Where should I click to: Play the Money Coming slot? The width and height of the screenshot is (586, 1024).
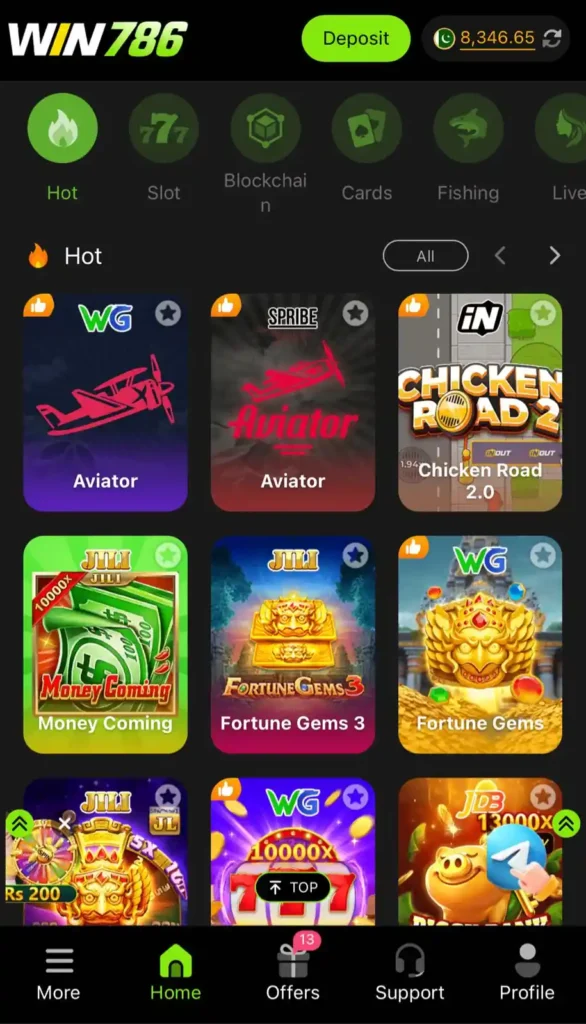(x=105, y=645)
